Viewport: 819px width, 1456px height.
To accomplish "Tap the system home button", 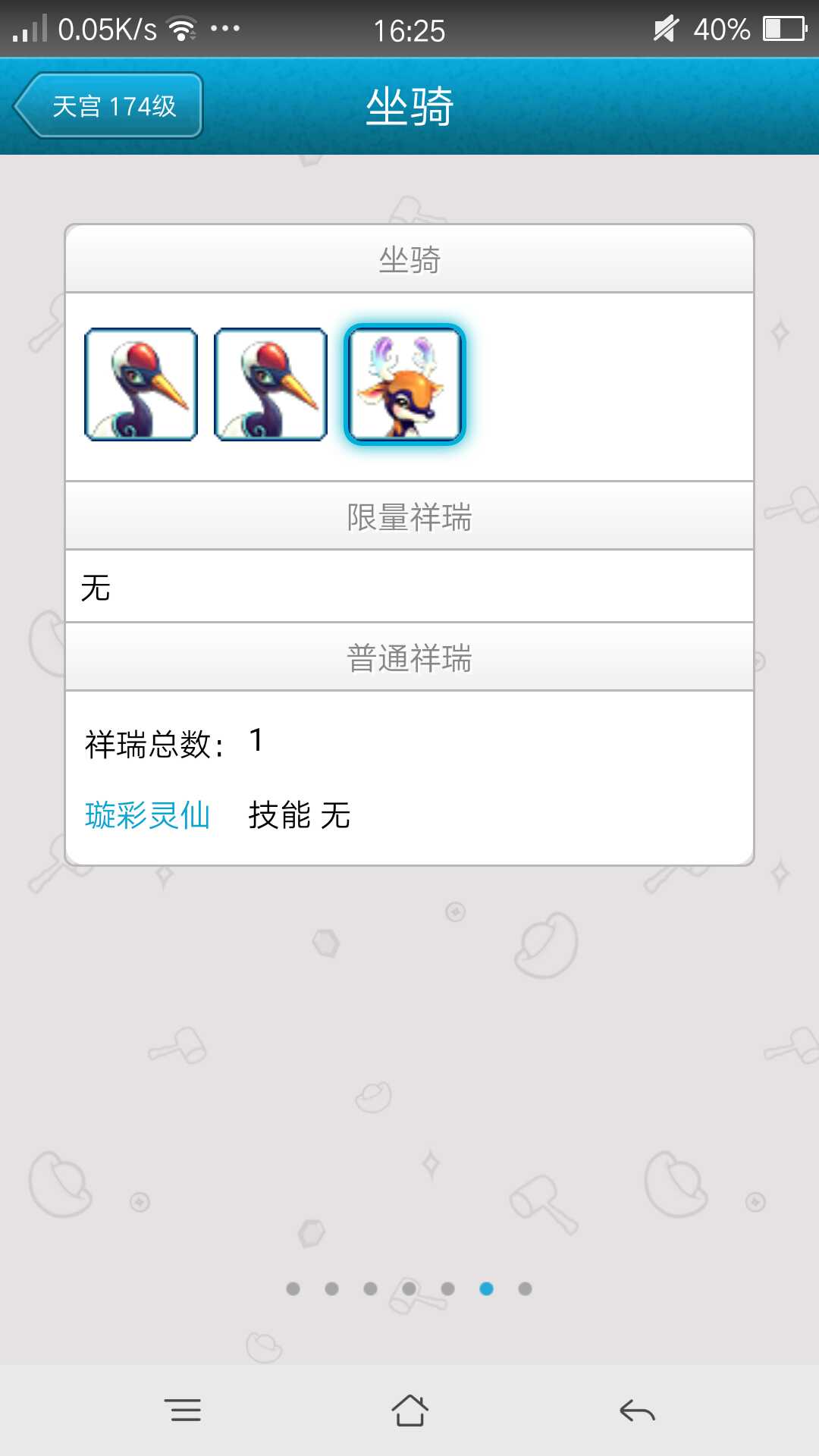I will (409, 1410).
